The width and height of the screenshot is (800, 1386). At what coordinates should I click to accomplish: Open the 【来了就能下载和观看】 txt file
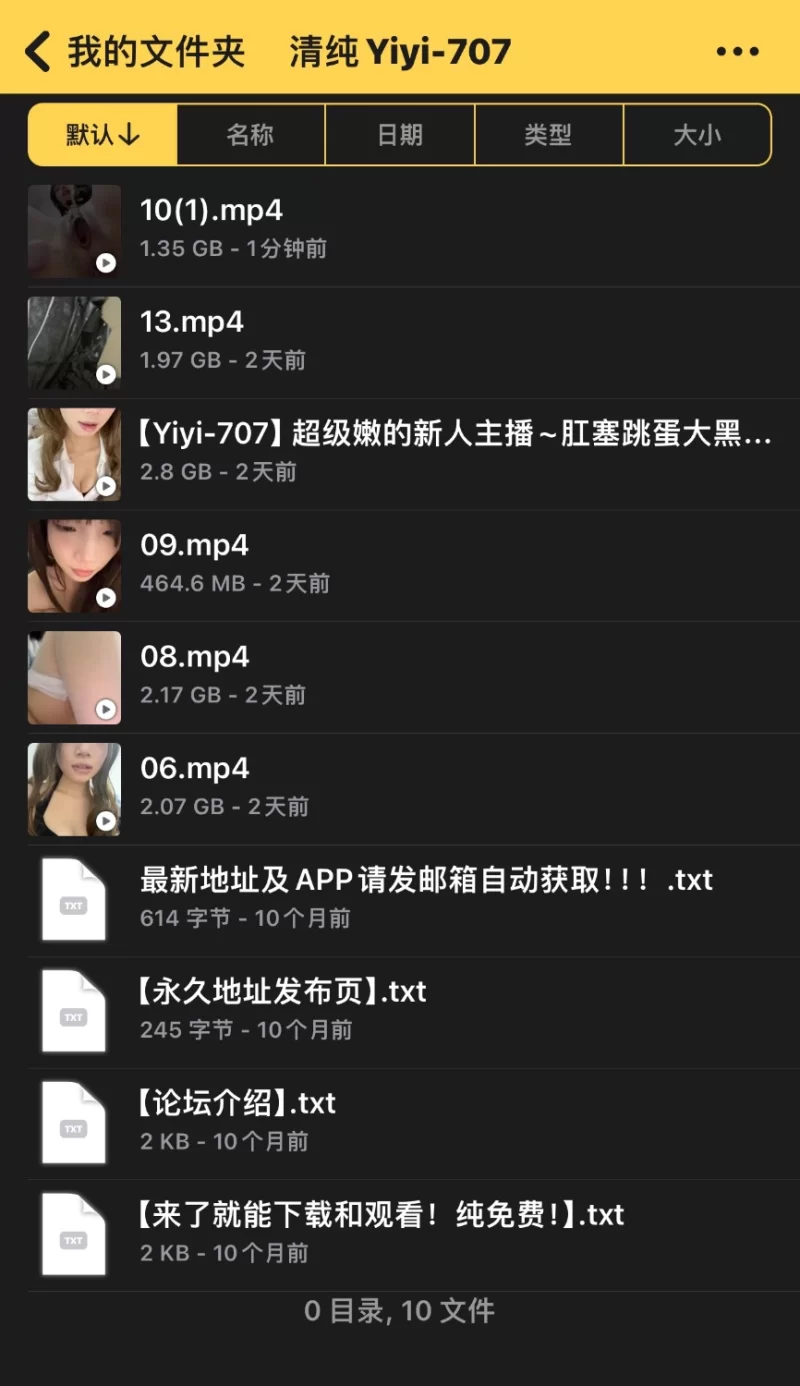point(380,1215)
